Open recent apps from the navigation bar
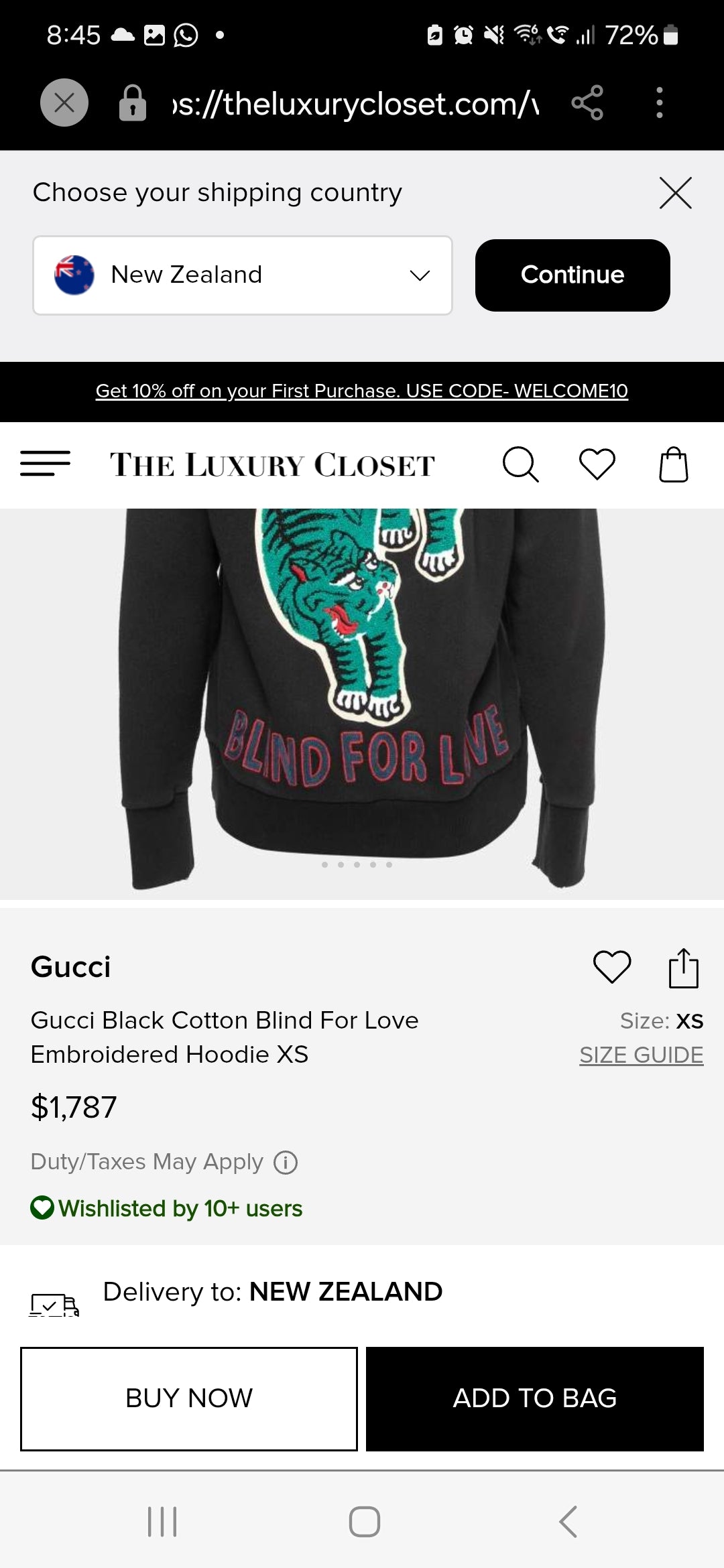Screen dimensions: 724x1568 click(162, 1521)
